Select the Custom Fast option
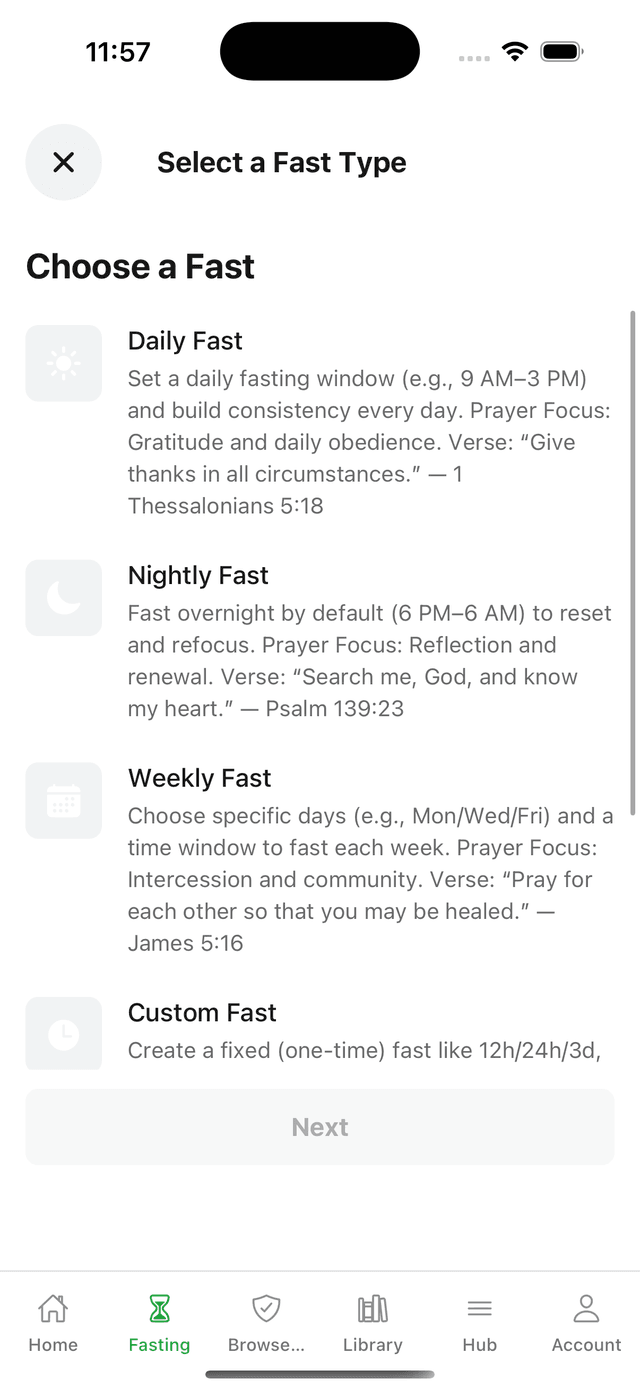The image size is (640, 1391). [x=320, y=1030]
